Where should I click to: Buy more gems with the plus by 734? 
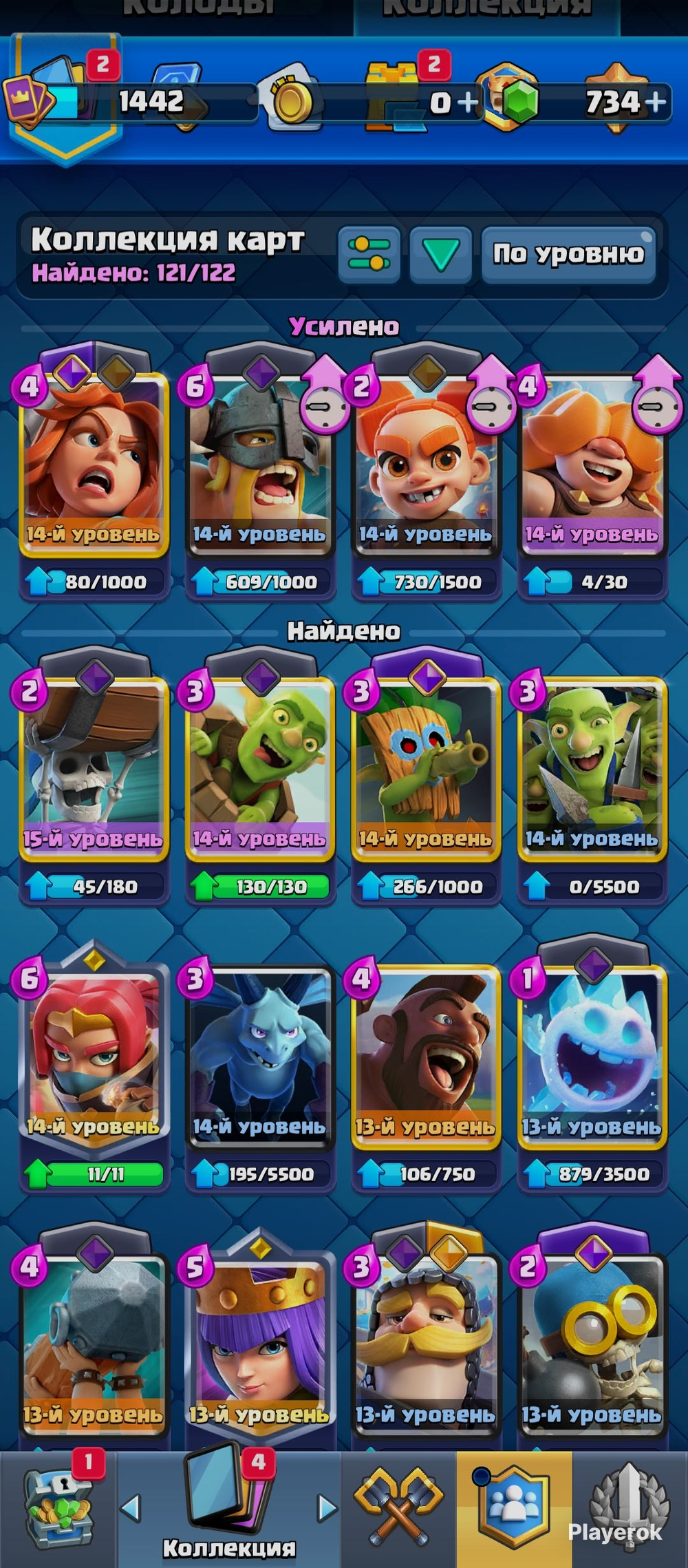click(656, 102)
